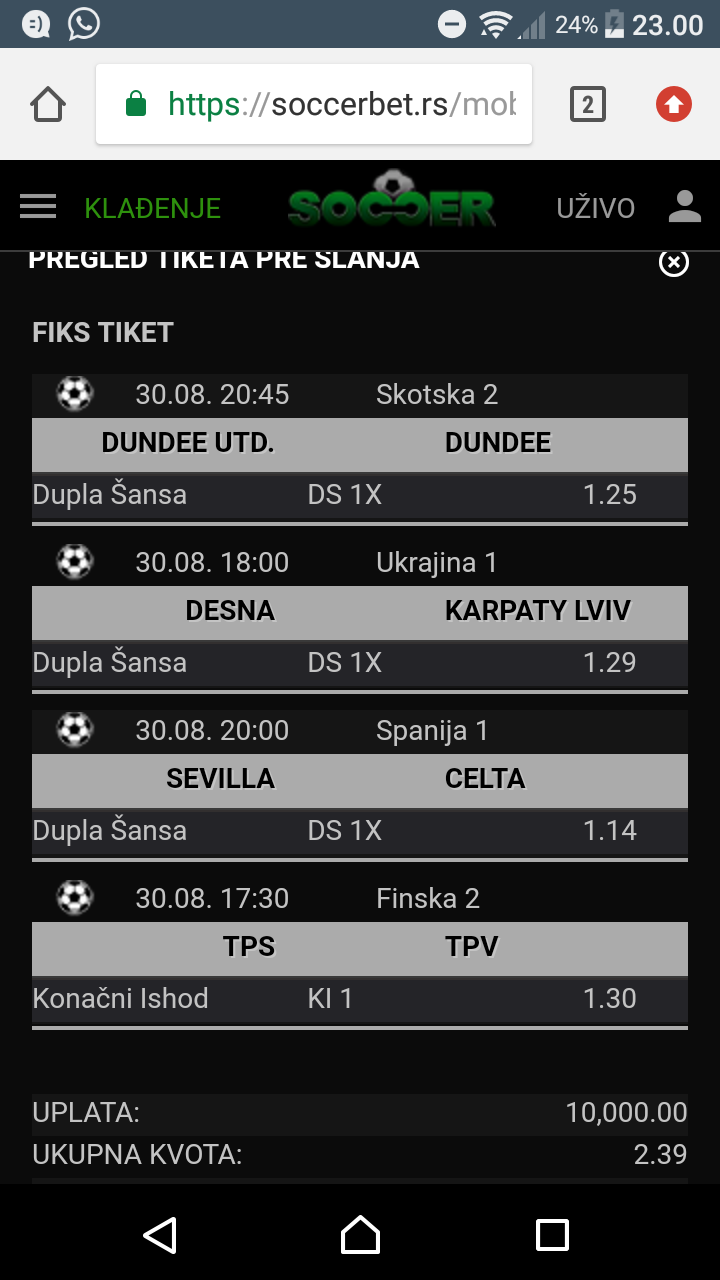Tap the soccerbet.rs address bar
Screen dimensions: 720x1280
(x=314, y=104)
